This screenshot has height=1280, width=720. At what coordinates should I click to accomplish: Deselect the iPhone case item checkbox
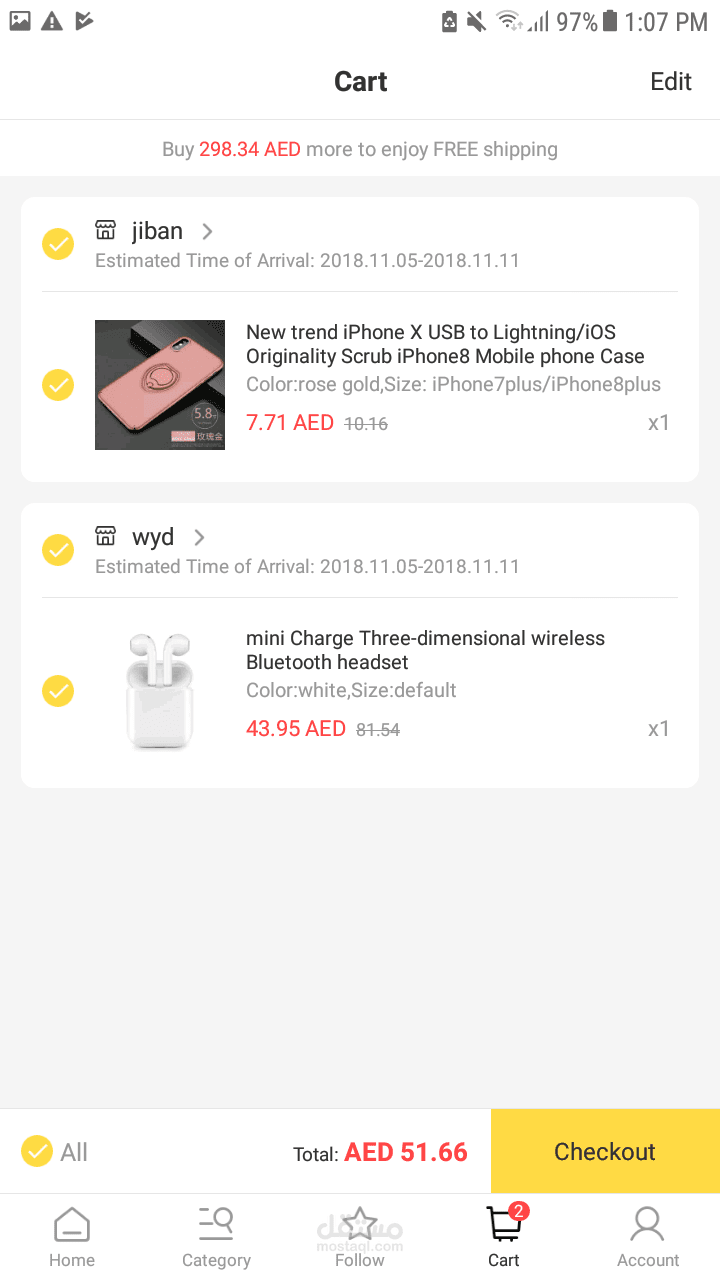58,385
